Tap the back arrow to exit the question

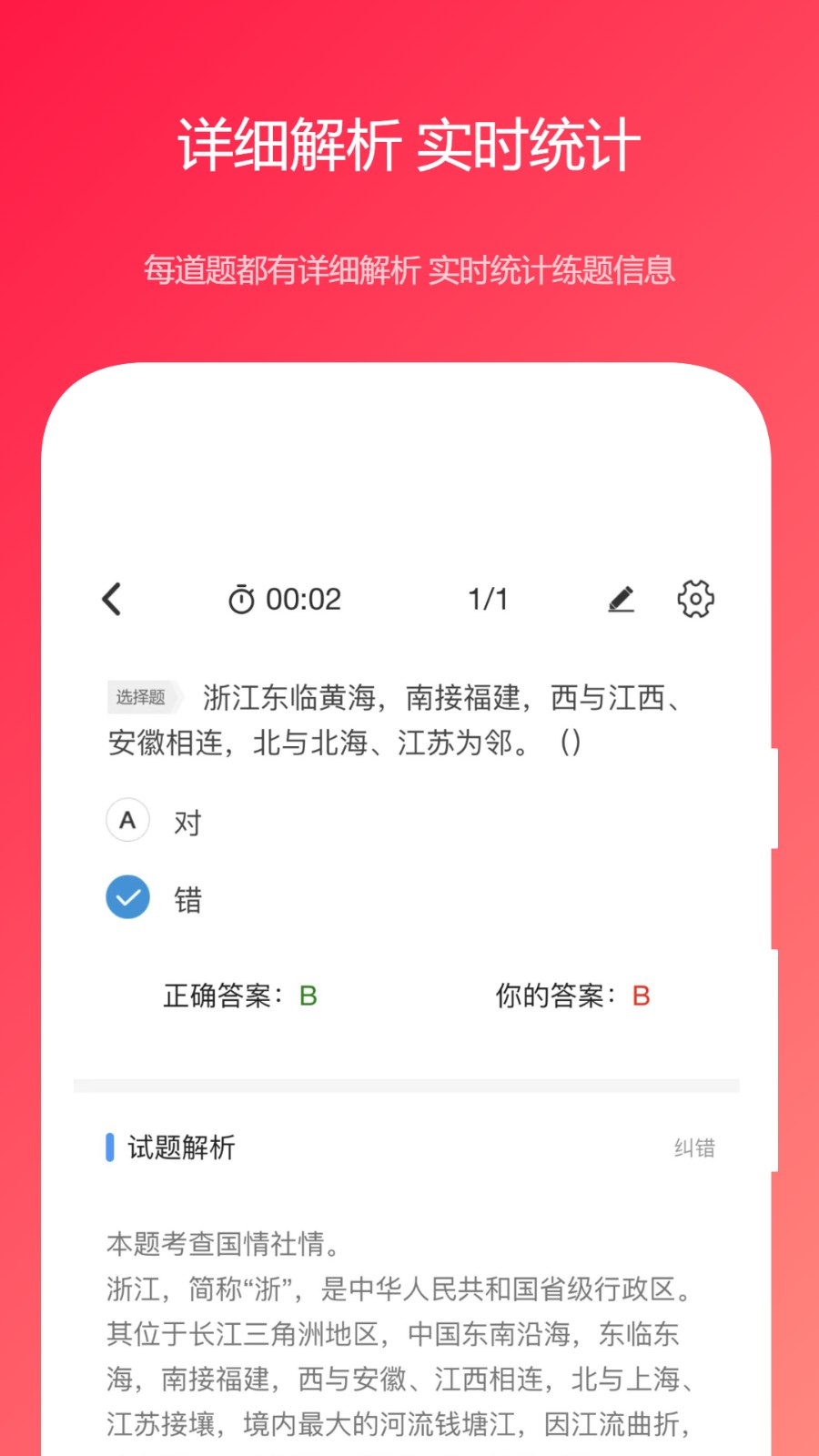(112, 599)
